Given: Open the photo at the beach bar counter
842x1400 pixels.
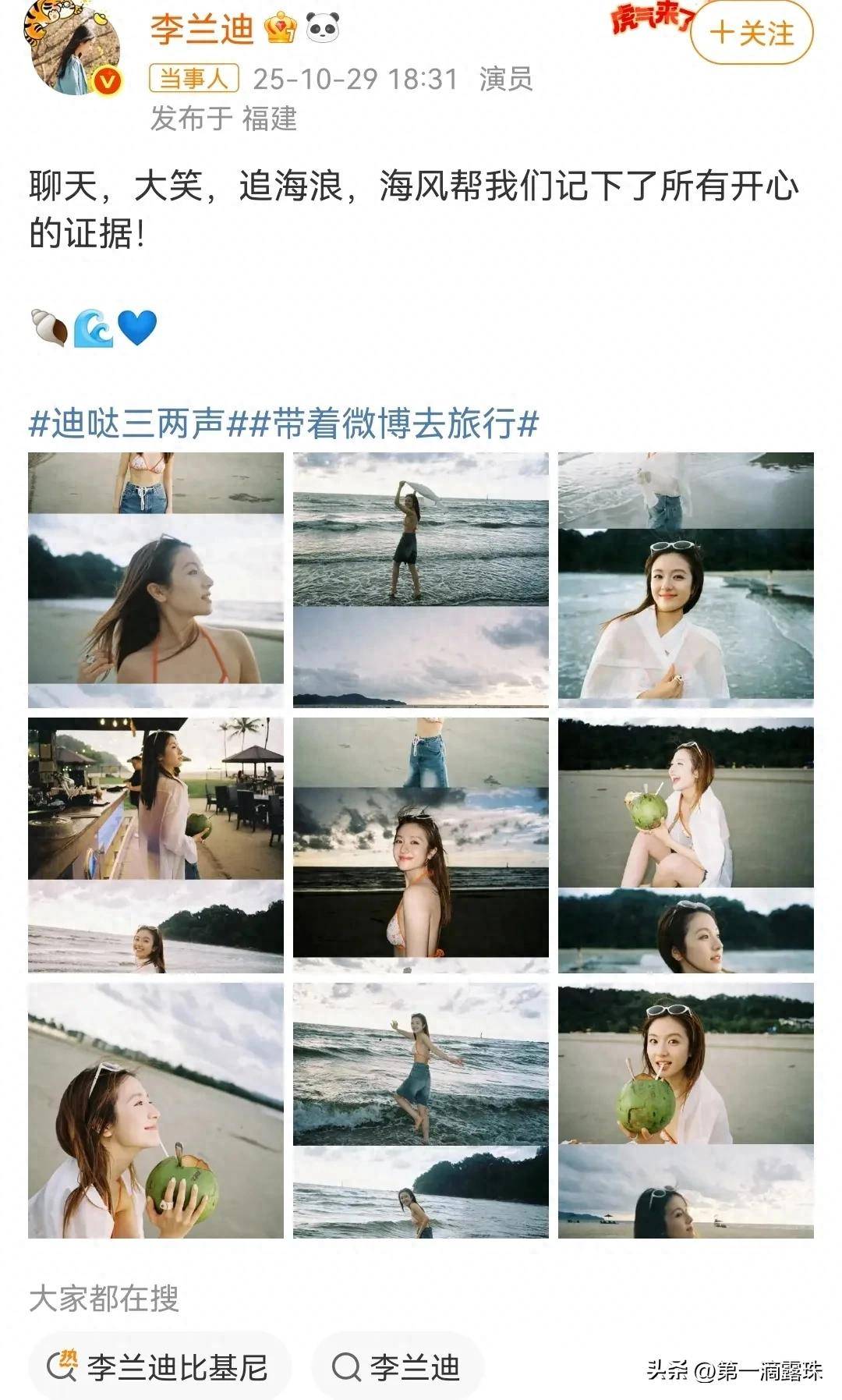Looking at the screenshot, I should coord(156,845).
